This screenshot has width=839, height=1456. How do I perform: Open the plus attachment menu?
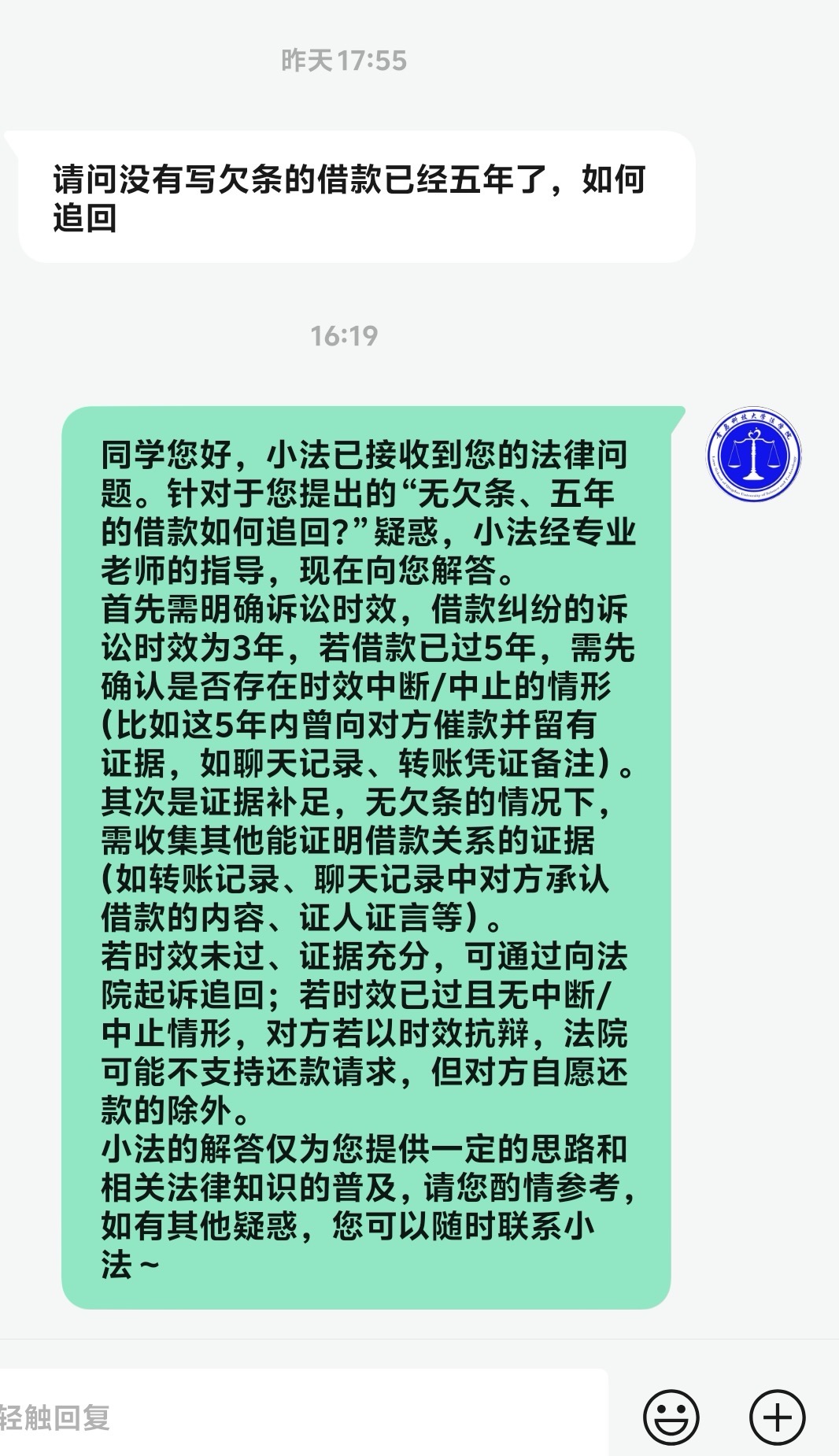pyautogui.click(x=777, y=1417)
